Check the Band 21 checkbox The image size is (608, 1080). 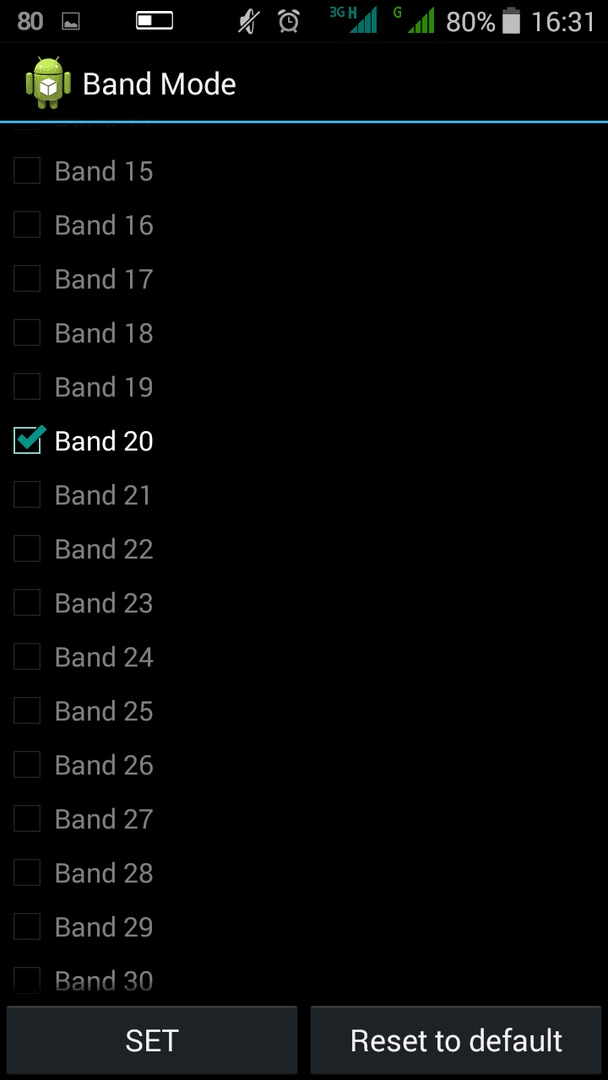point(27,495)
